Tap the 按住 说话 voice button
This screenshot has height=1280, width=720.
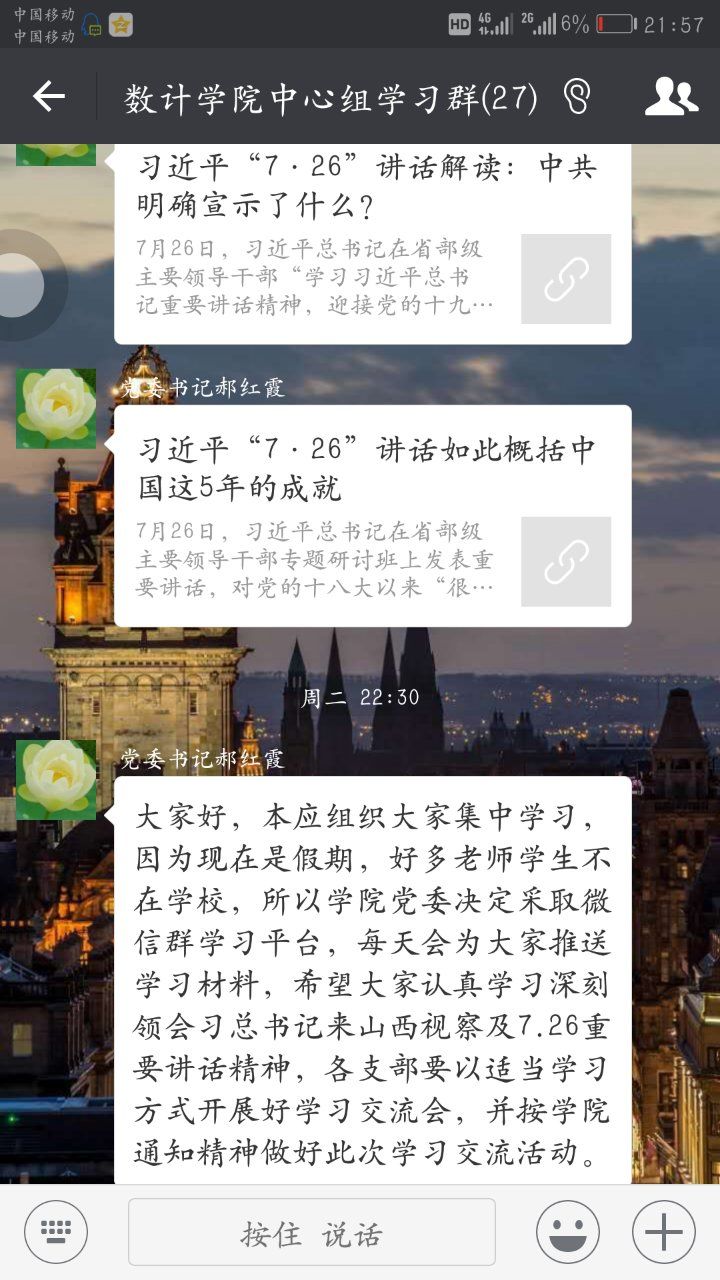tap(312, 1233)
